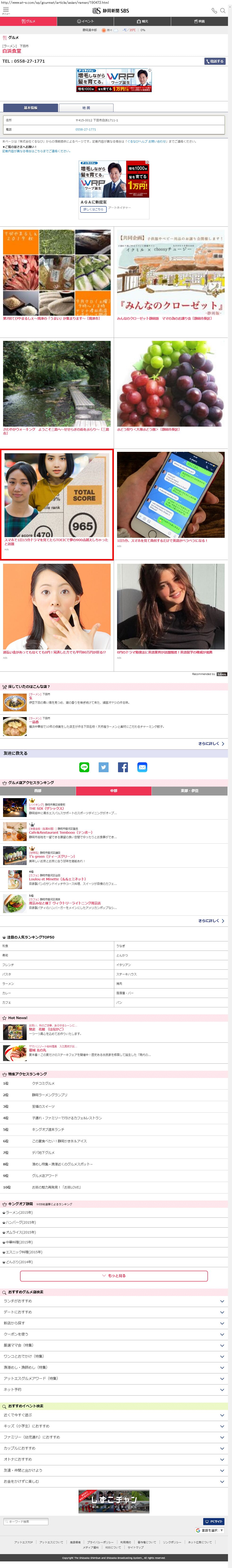232x1568 pixels.
Task: Open the TOEIC 965 score article tile
Action: coord(57,504)
